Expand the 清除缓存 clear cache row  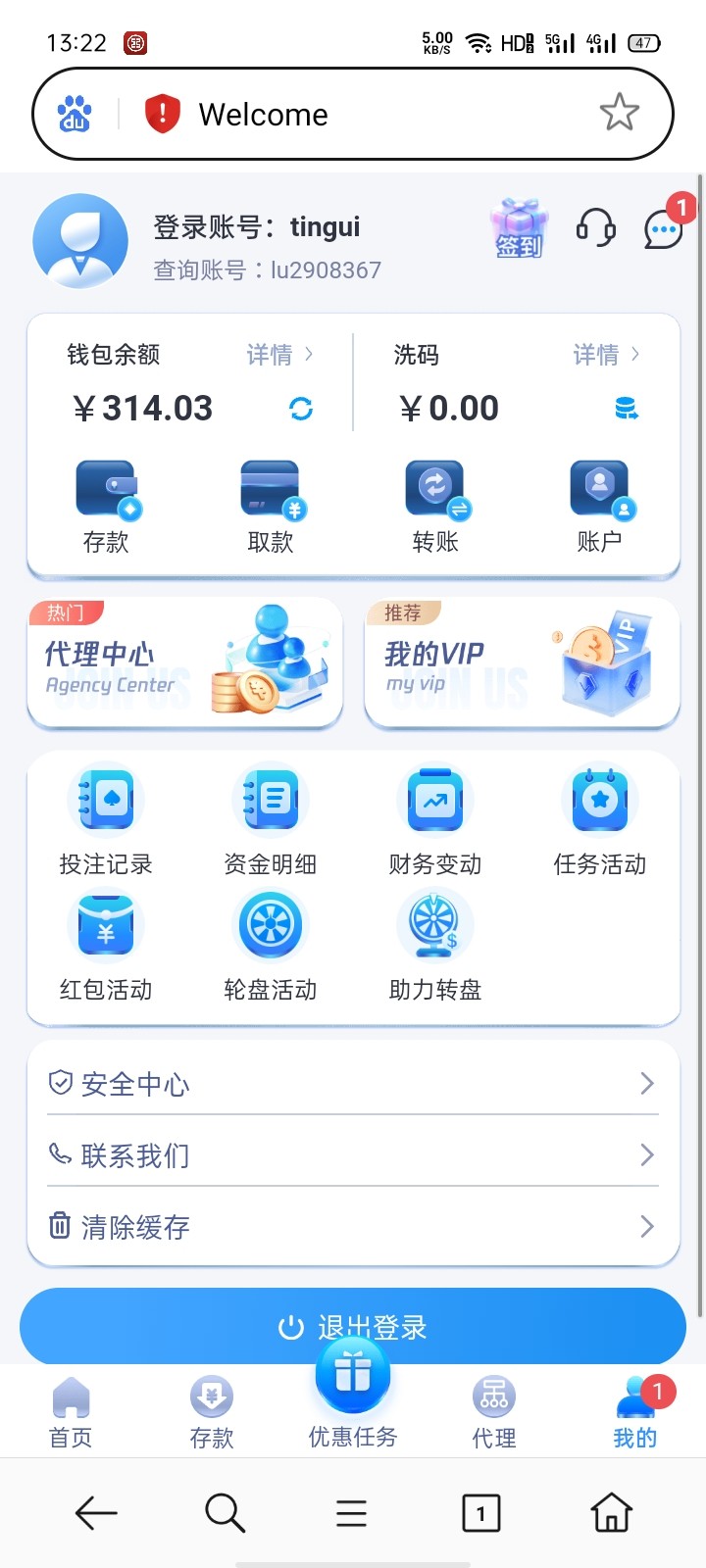(353, 1227)
